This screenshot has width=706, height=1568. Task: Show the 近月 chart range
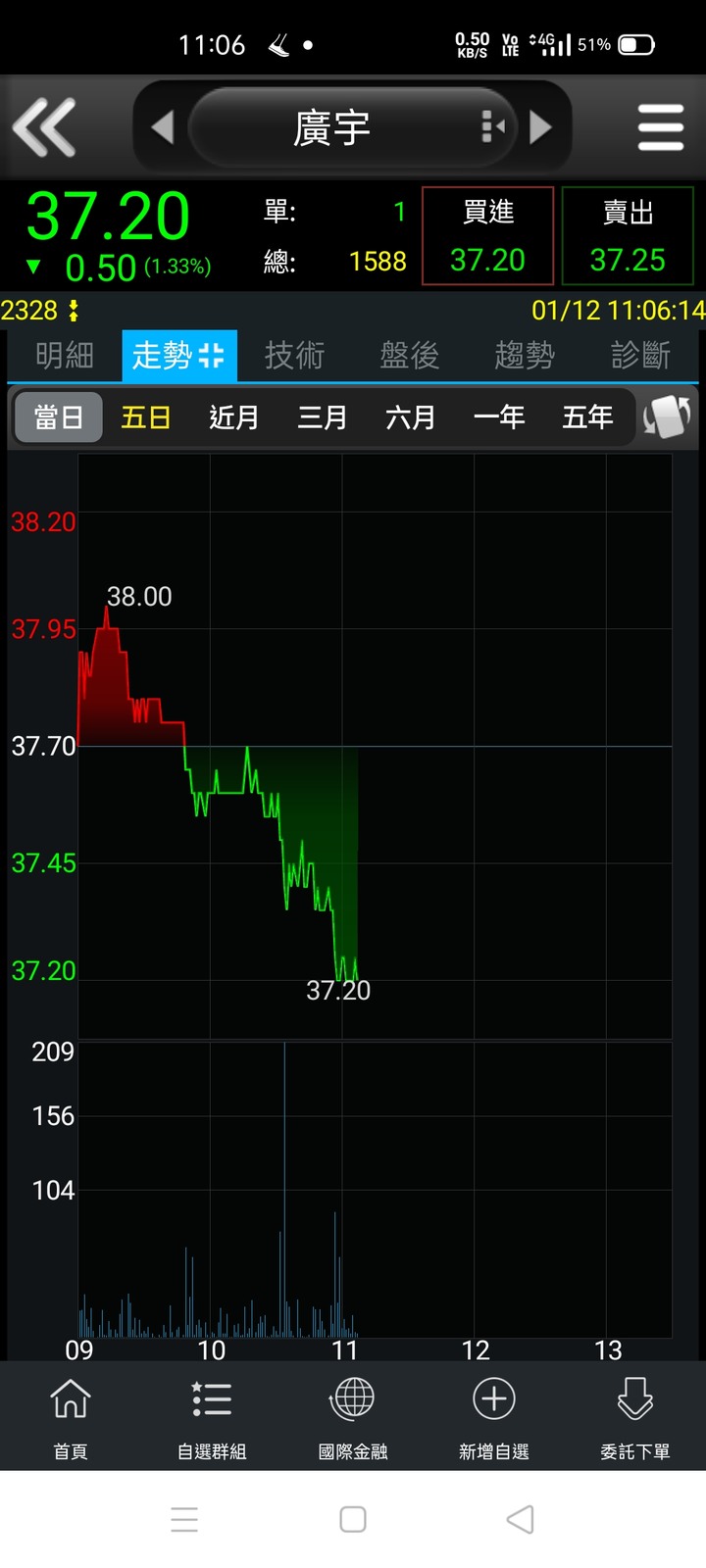coord(234,417)
